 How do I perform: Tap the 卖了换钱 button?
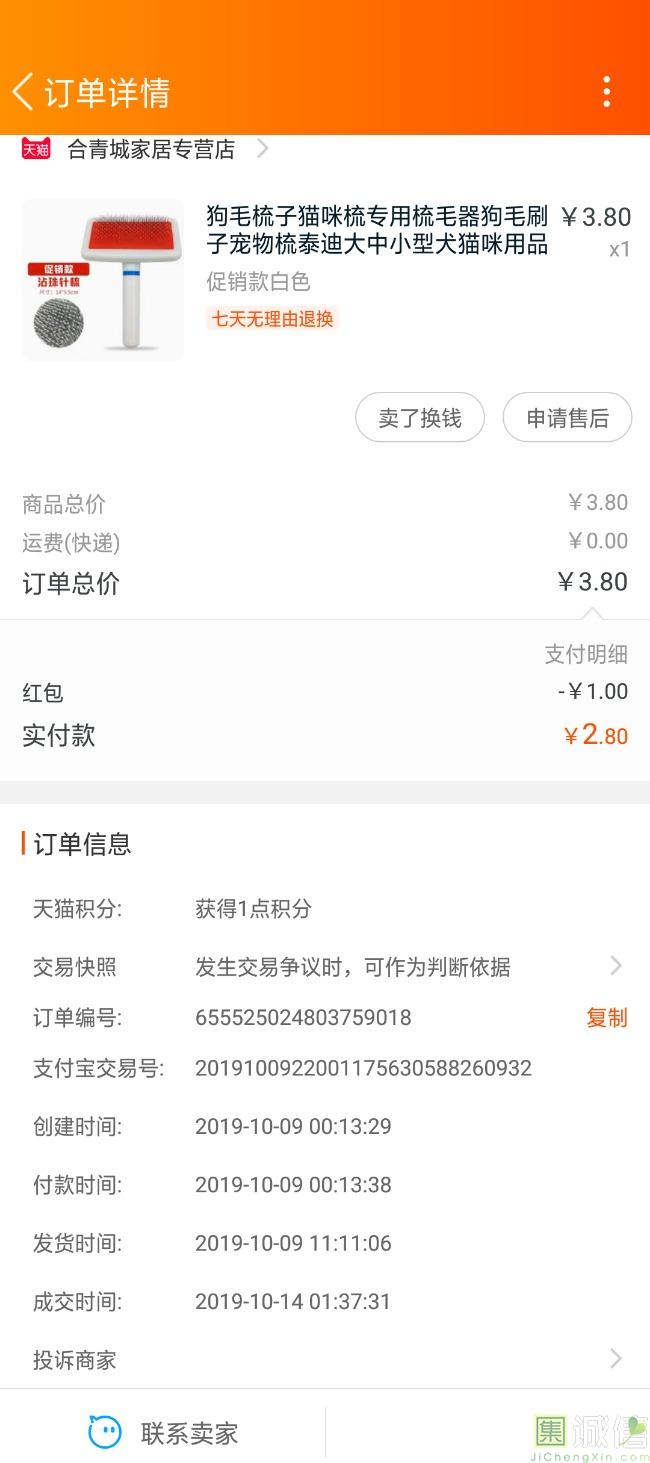[x=419, y=418]
